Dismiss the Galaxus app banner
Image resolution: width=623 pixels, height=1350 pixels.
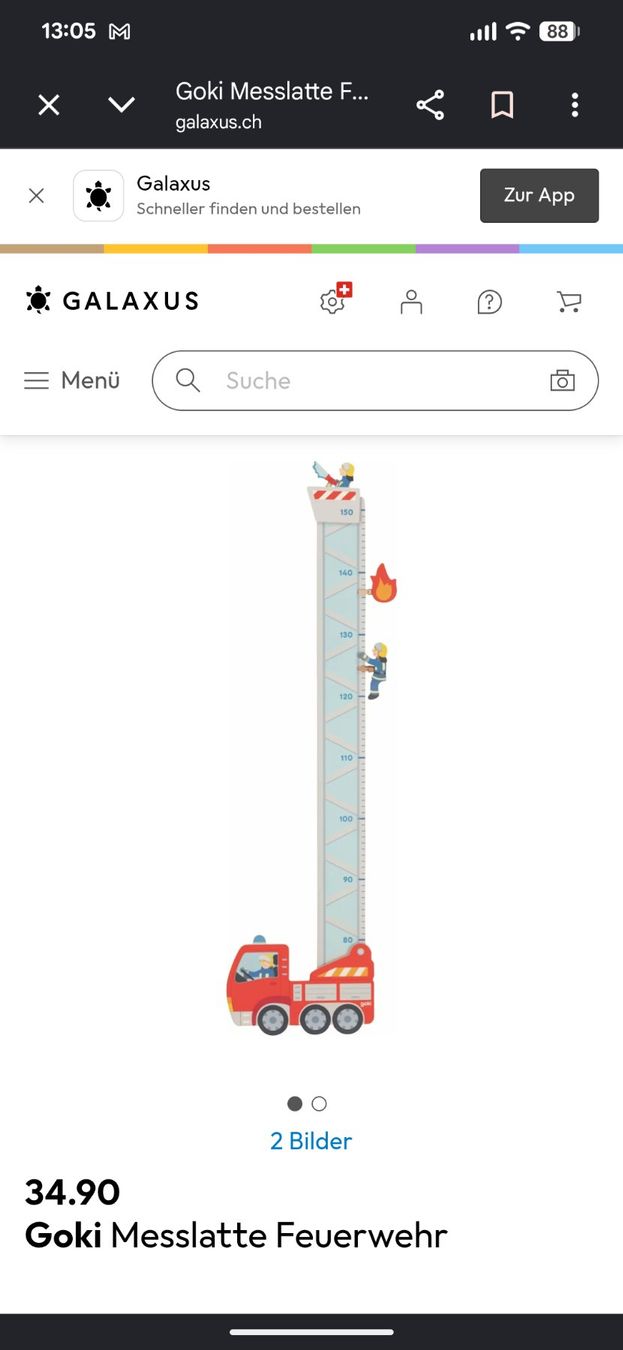click(x=36, y=196)
